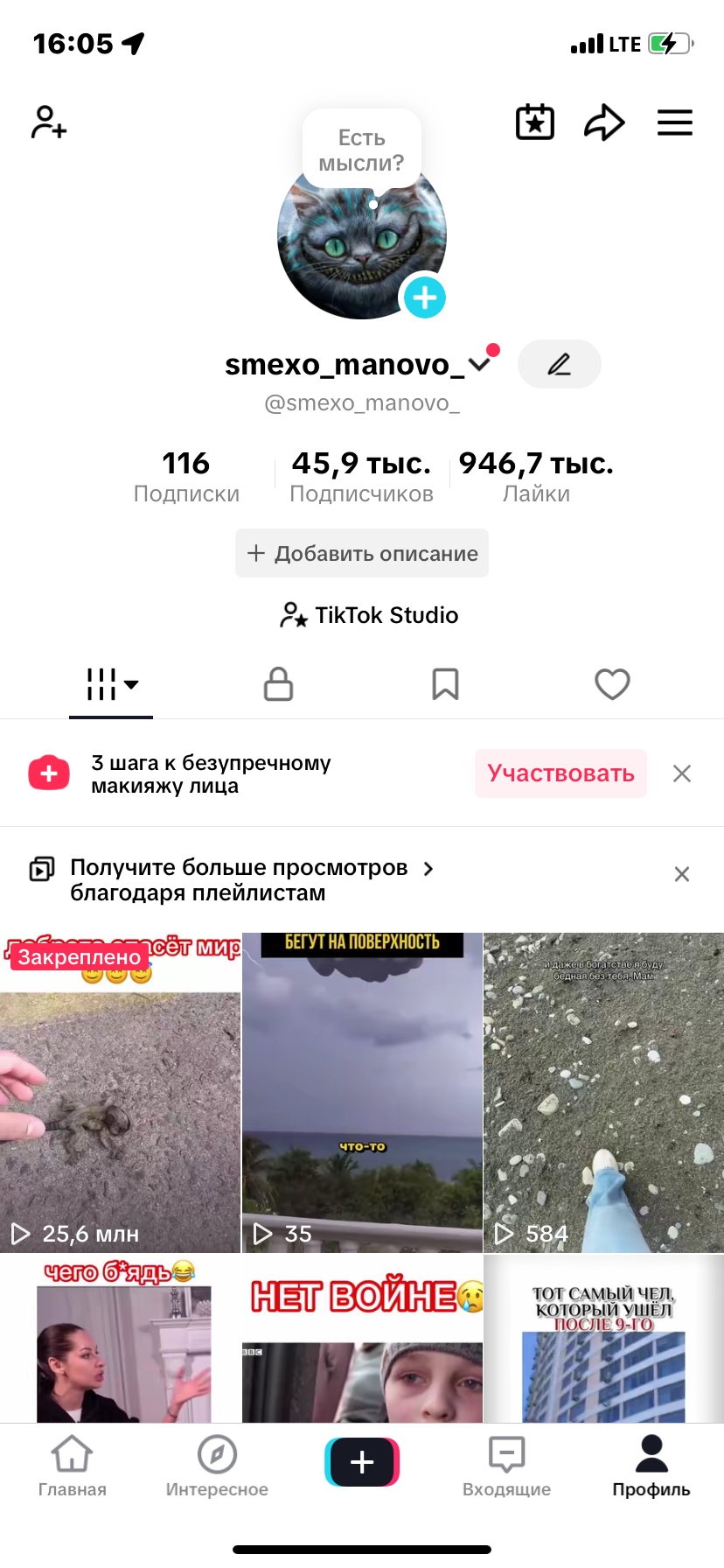724x1568 pixels.
Task: Tap Участвовать on the makeup banner
Action: coord(560,773)
